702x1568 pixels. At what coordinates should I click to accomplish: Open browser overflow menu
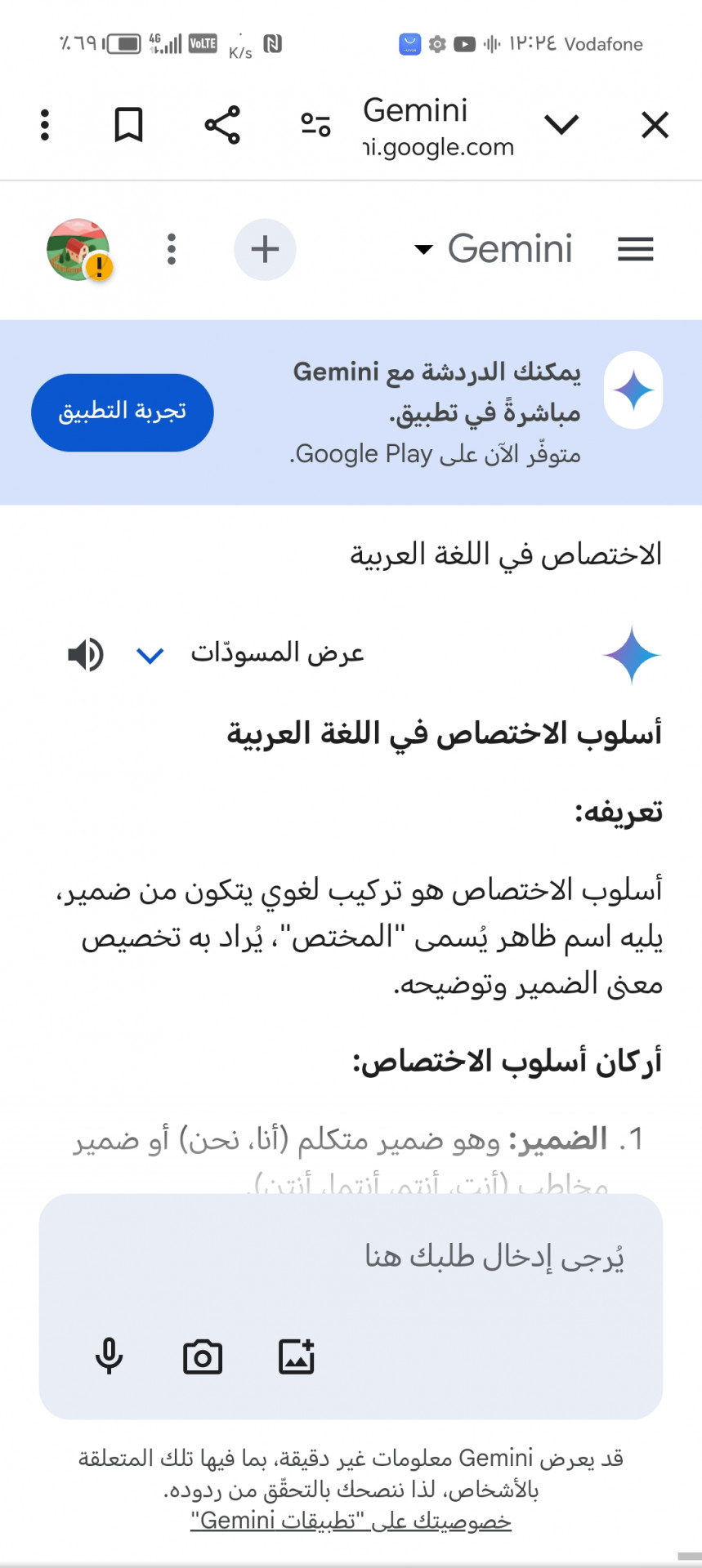[x=45, y=125]
